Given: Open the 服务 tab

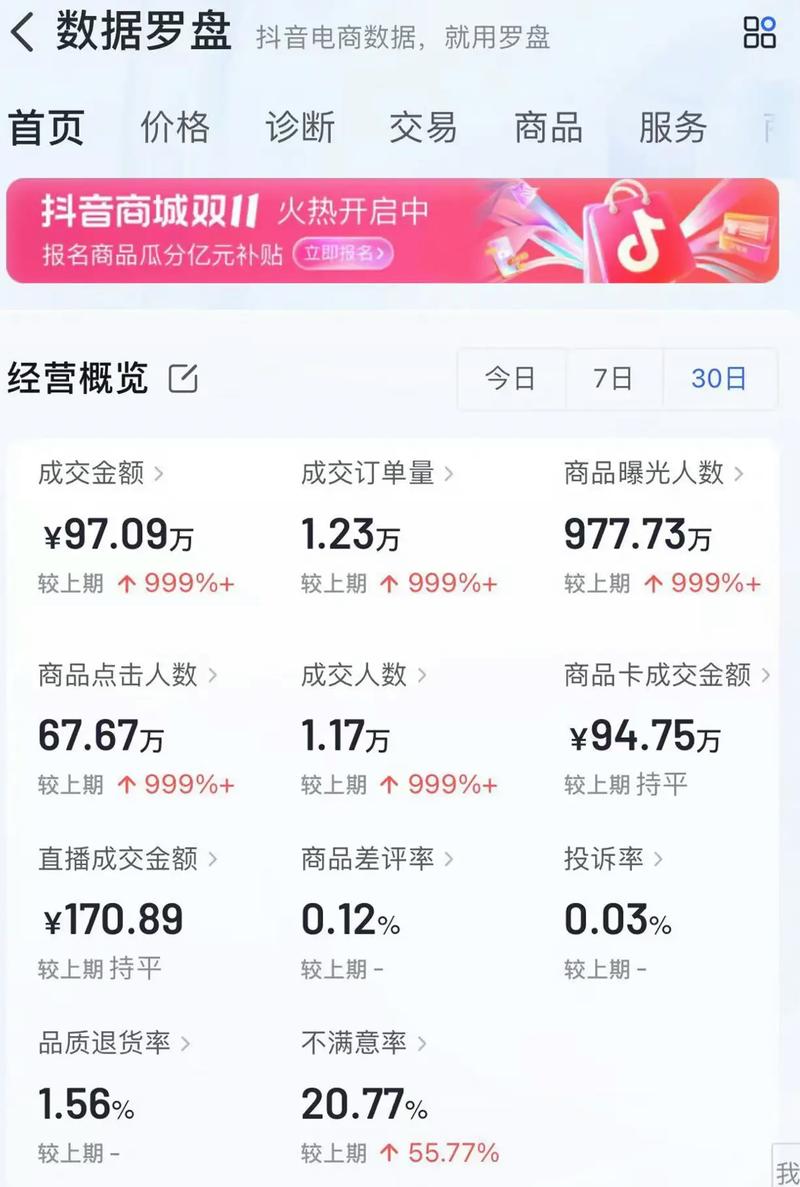Looking at the screenshot, I should coord(670,127).
